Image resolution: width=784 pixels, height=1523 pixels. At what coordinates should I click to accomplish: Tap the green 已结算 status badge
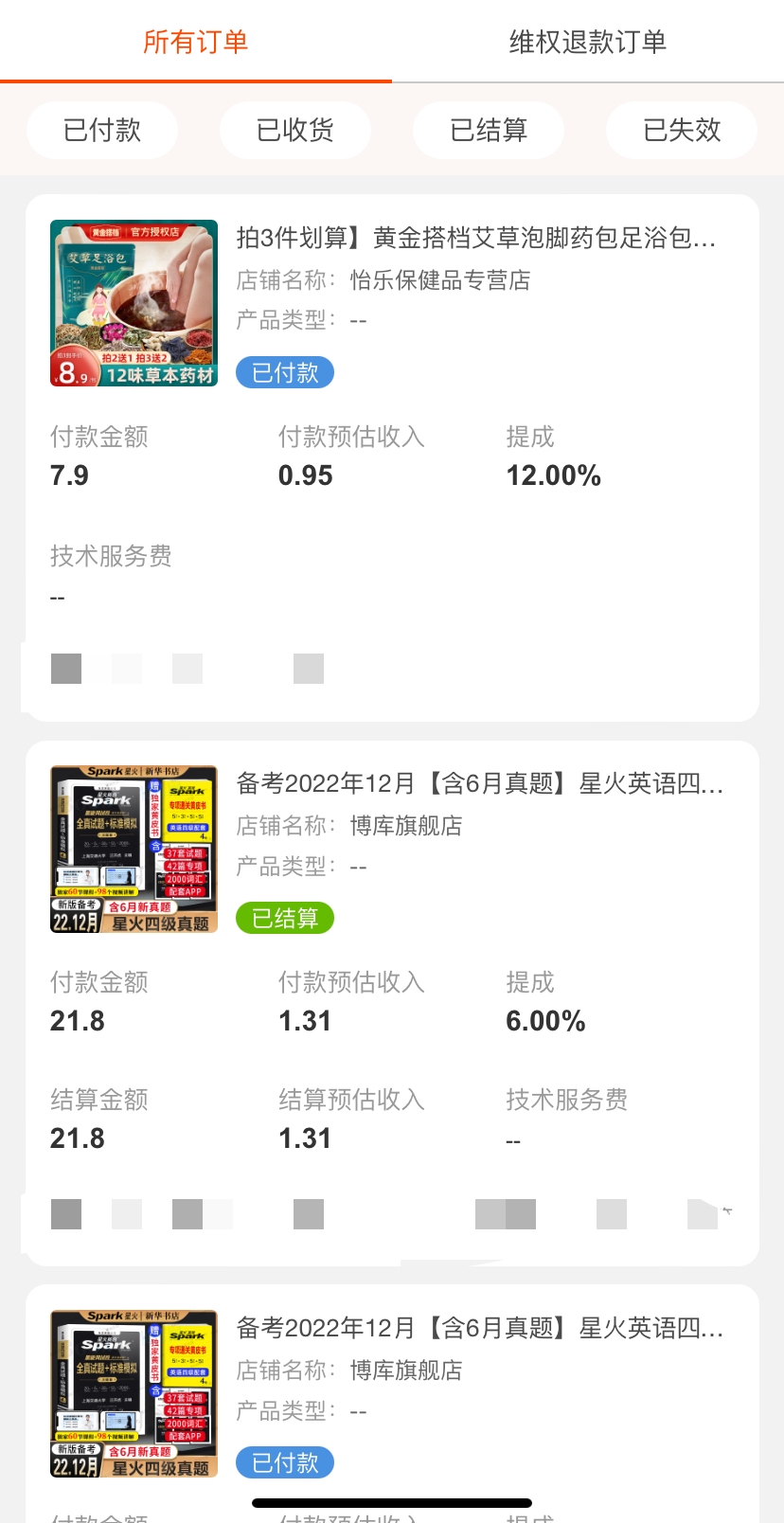pos(284,917)
